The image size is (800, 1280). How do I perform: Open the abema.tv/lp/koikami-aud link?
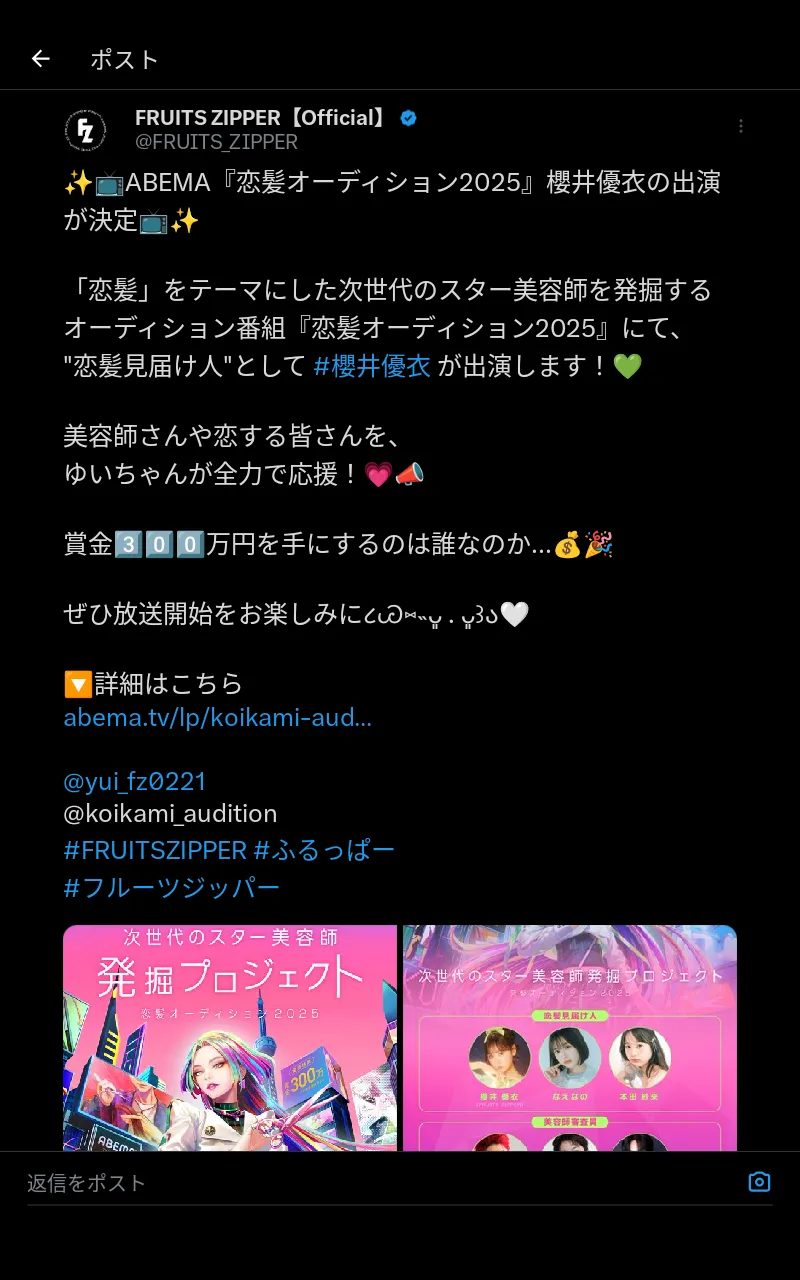[x=217, y=717]
